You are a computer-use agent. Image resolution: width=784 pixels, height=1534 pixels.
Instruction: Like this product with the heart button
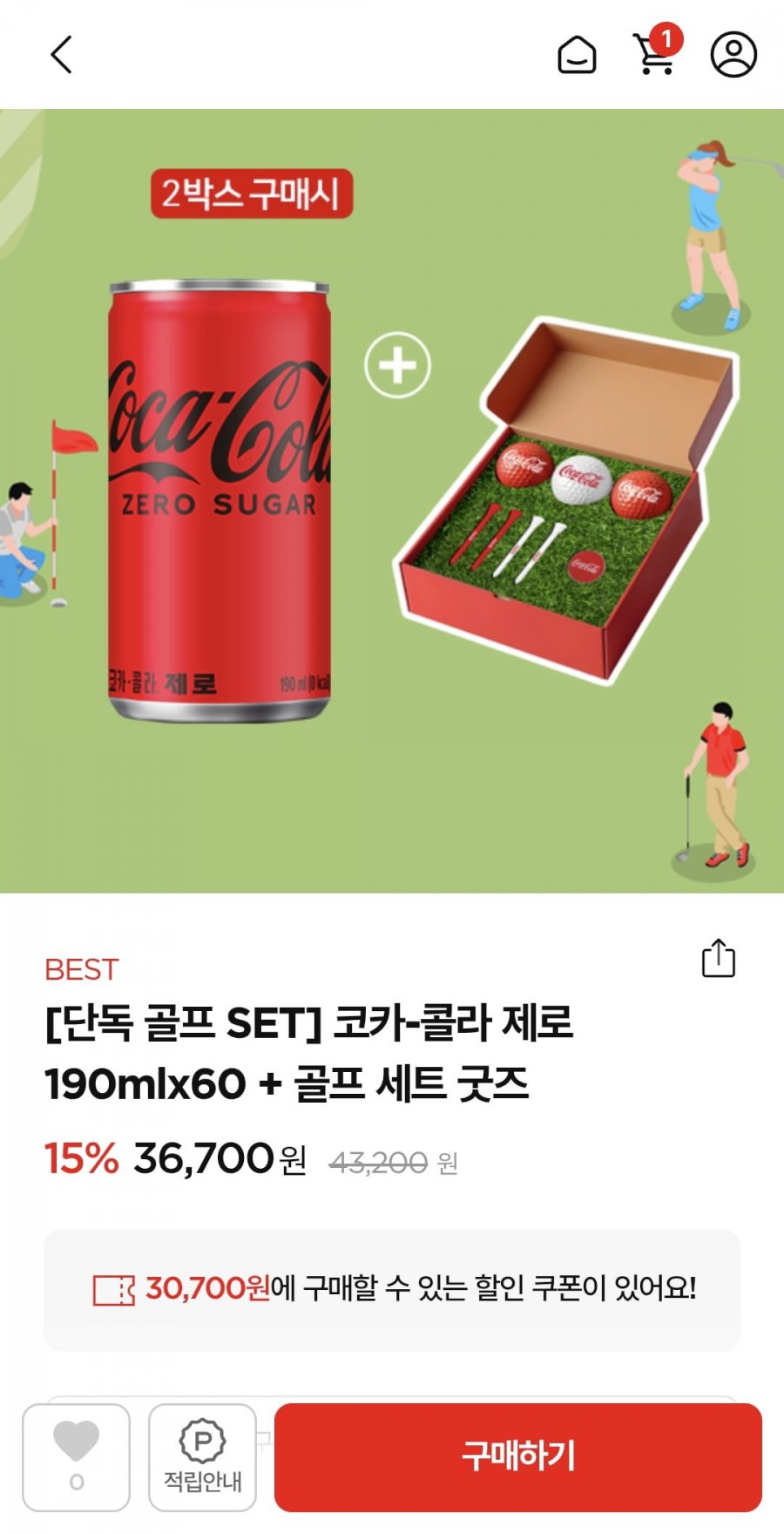(77, 1457)
